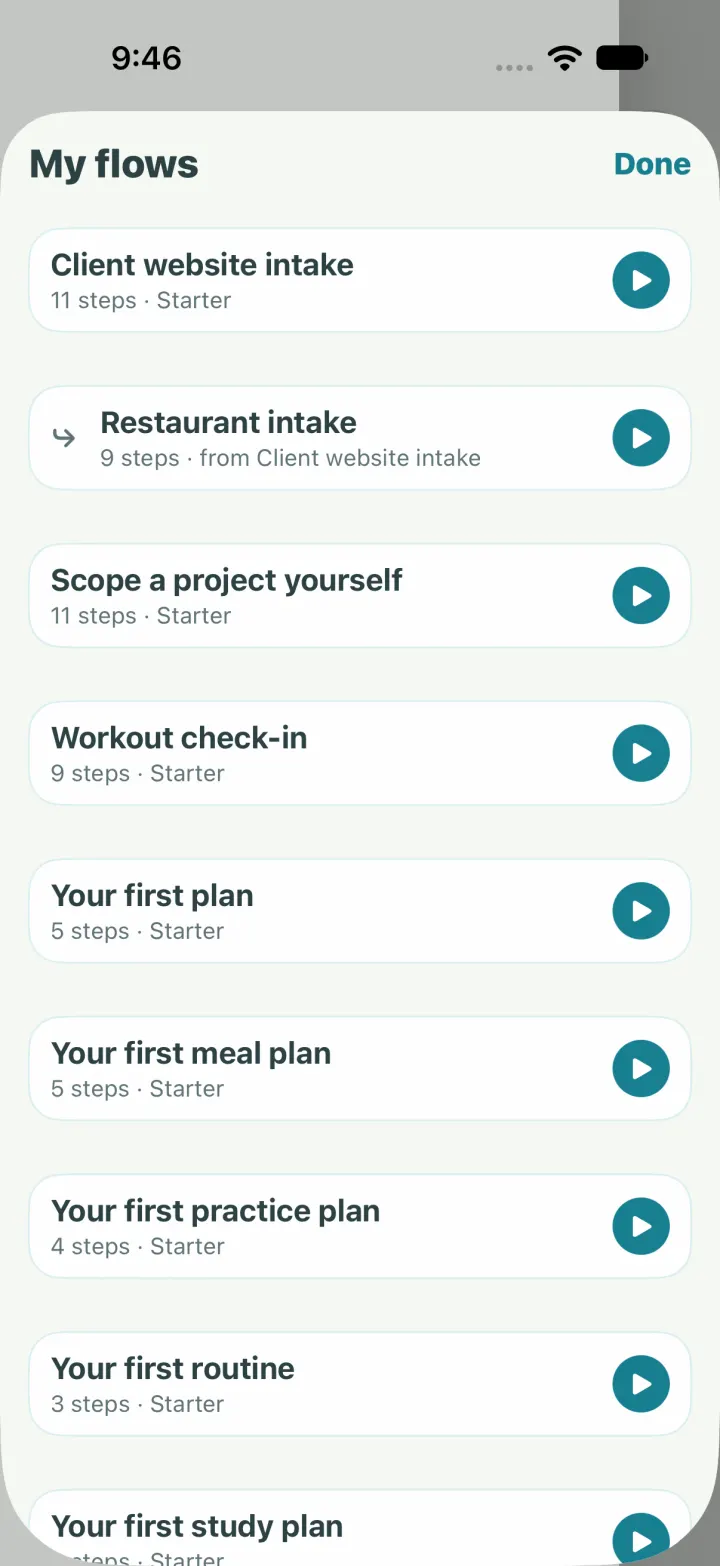Open the Your first meal plan card

[x=360, y=1068]
